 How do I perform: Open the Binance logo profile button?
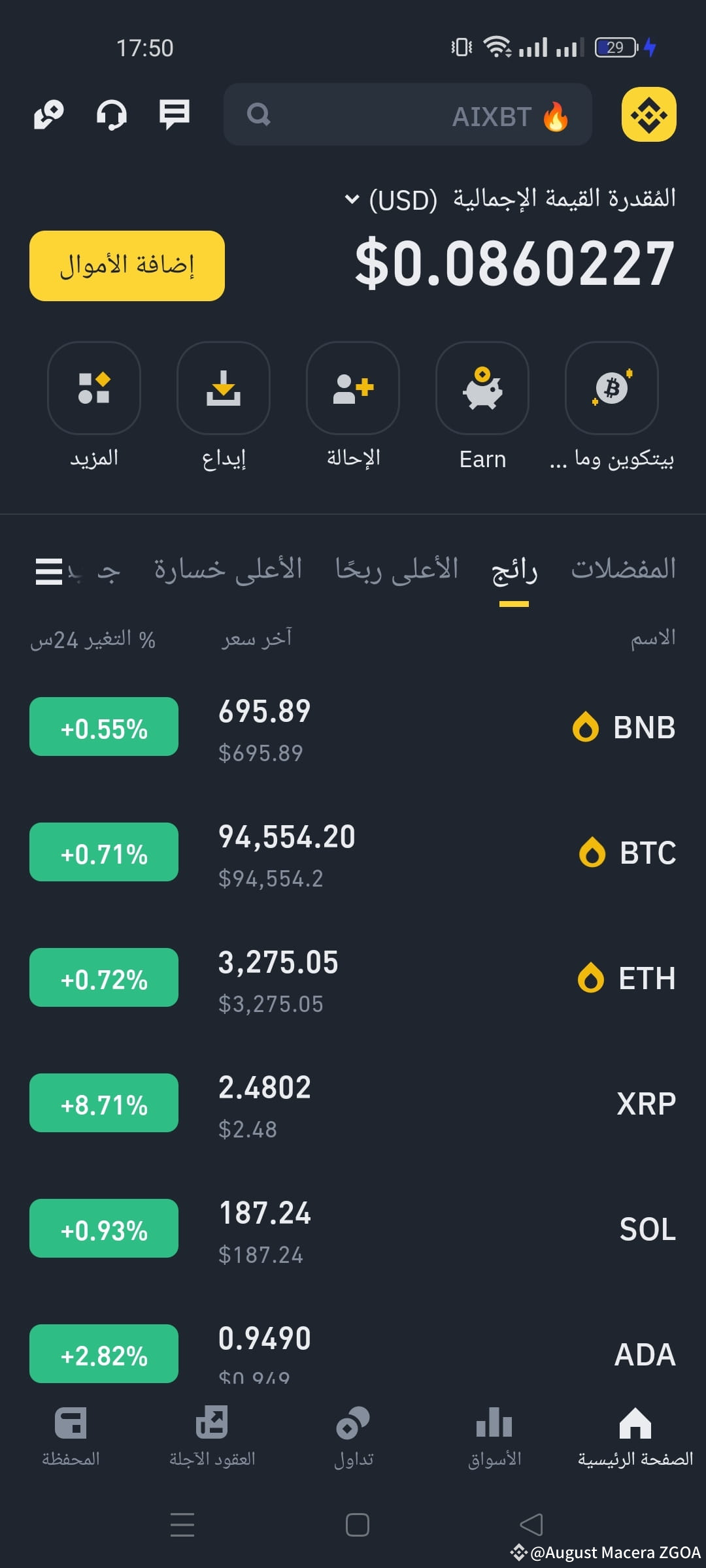click(648, 114)
